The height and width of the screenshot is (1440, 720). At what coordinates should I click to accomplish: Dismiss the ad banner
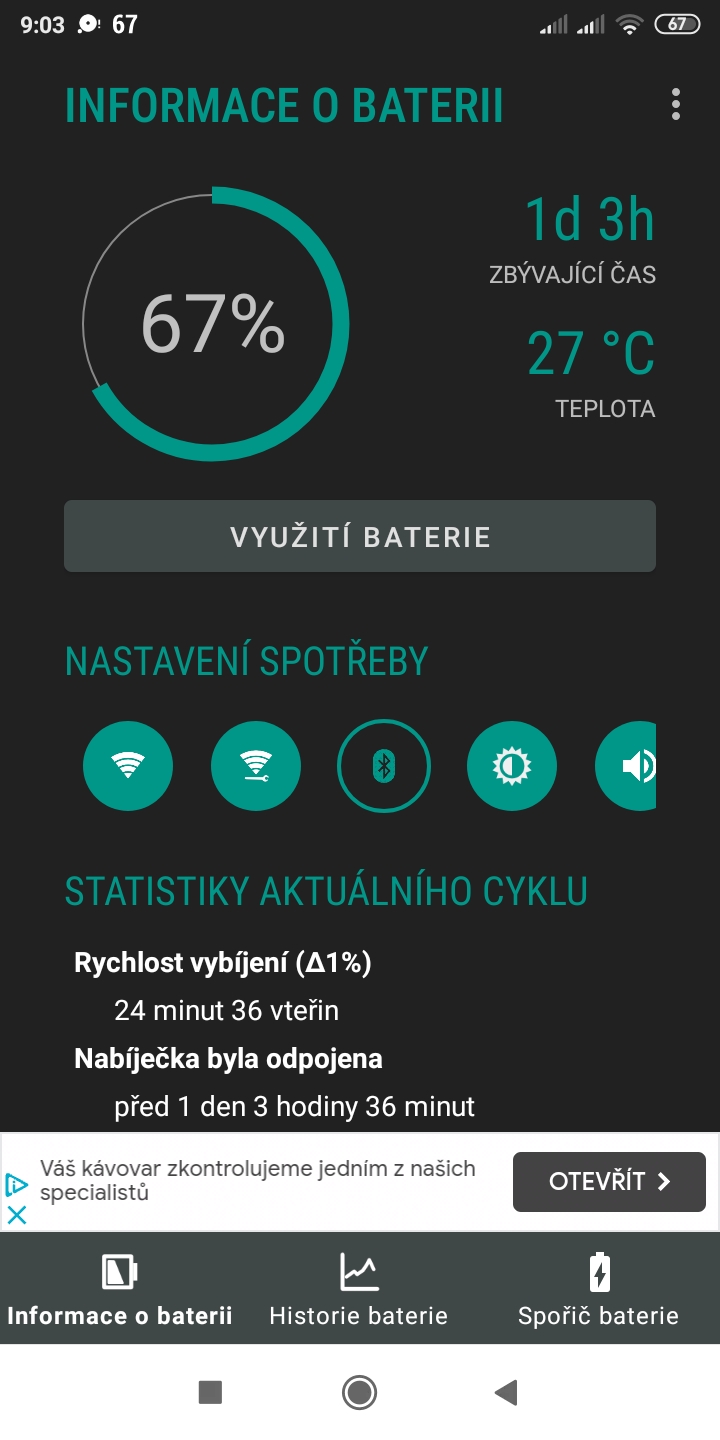17,1215
